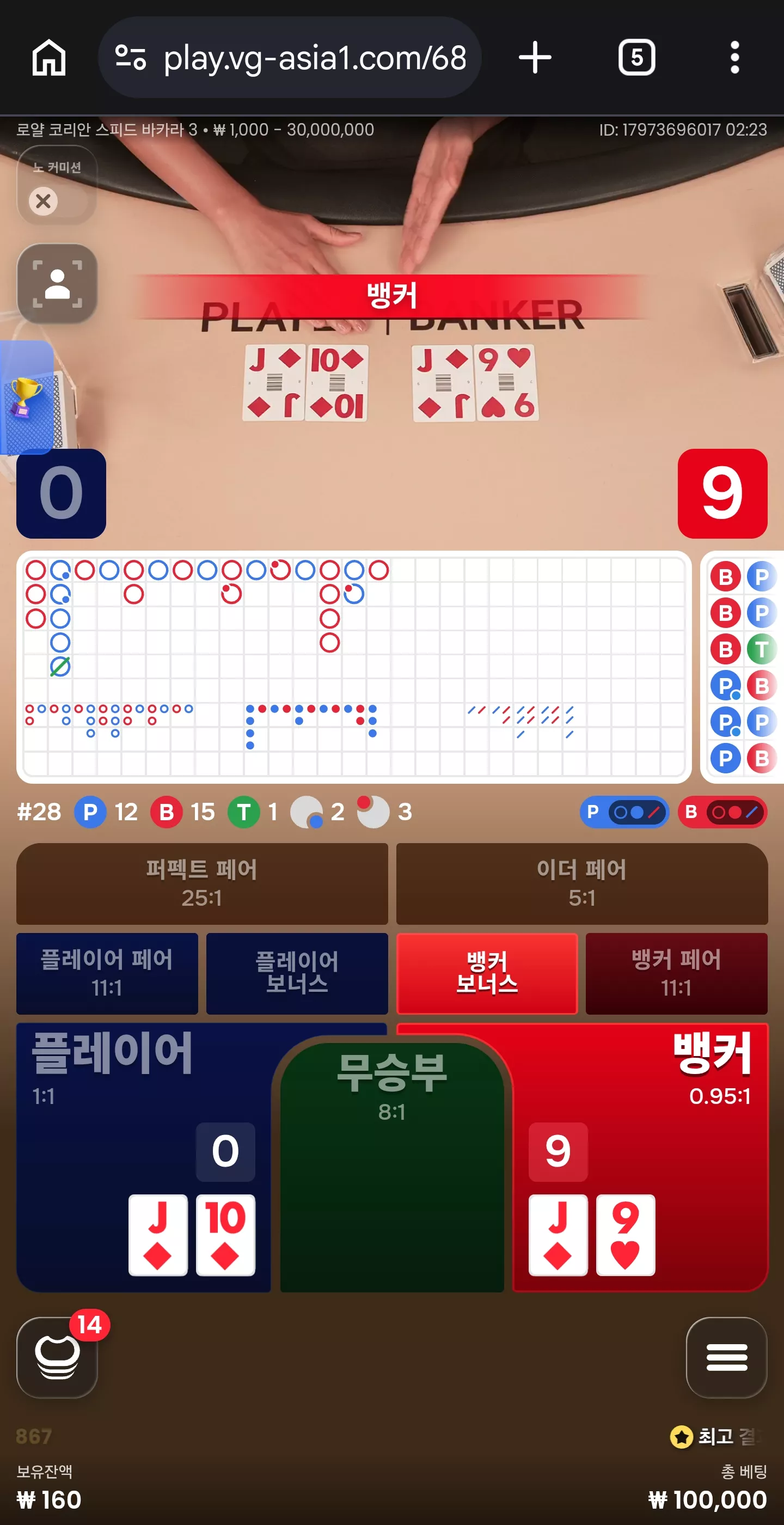The width and height of the screenshot is (784, 1525).
Task: Tap the P next-round prediction button
Action: point(624,812)
